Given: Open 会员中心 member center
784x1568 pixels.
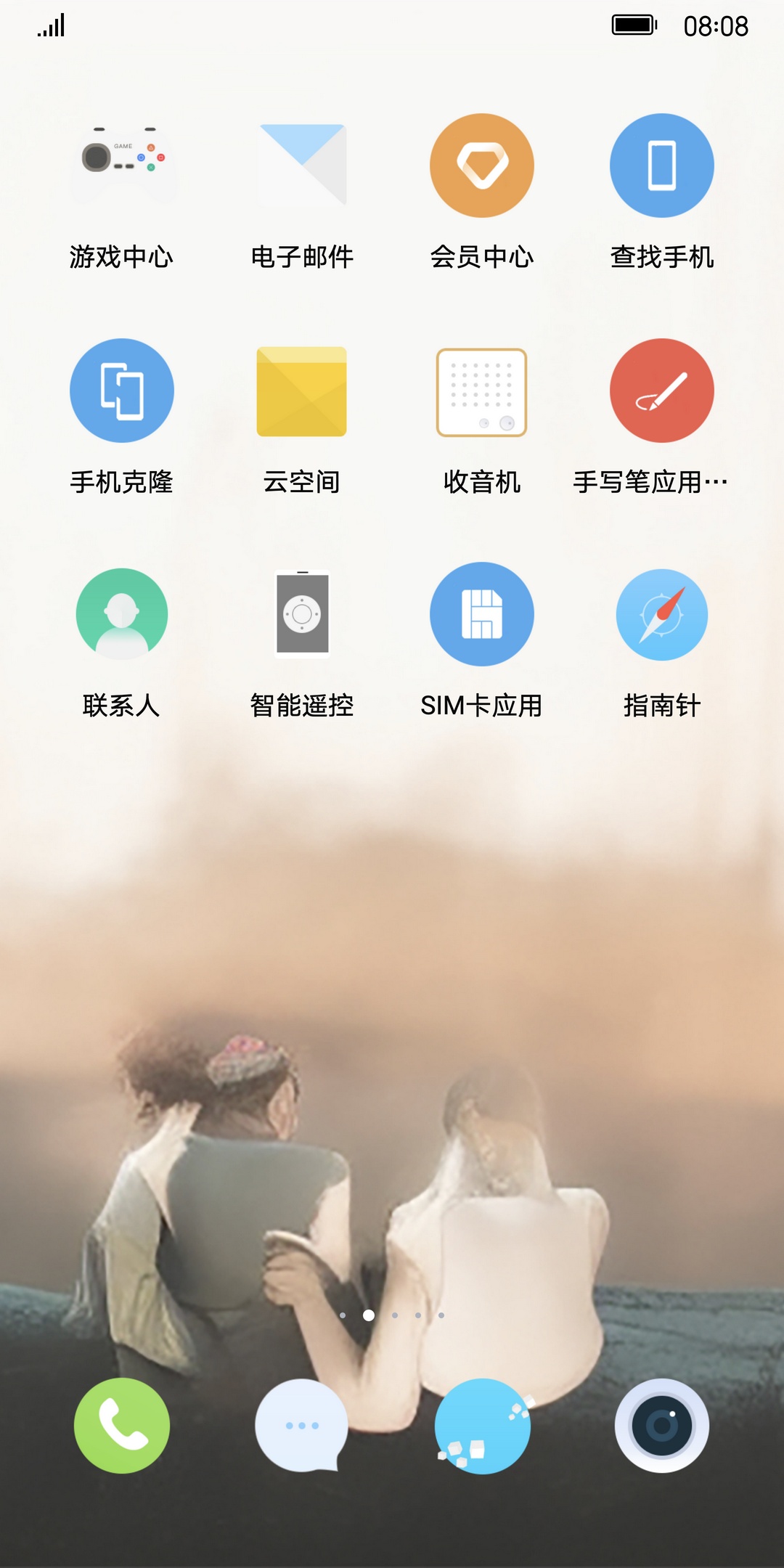Looking at the screenshot, I should tap(482, 166).
